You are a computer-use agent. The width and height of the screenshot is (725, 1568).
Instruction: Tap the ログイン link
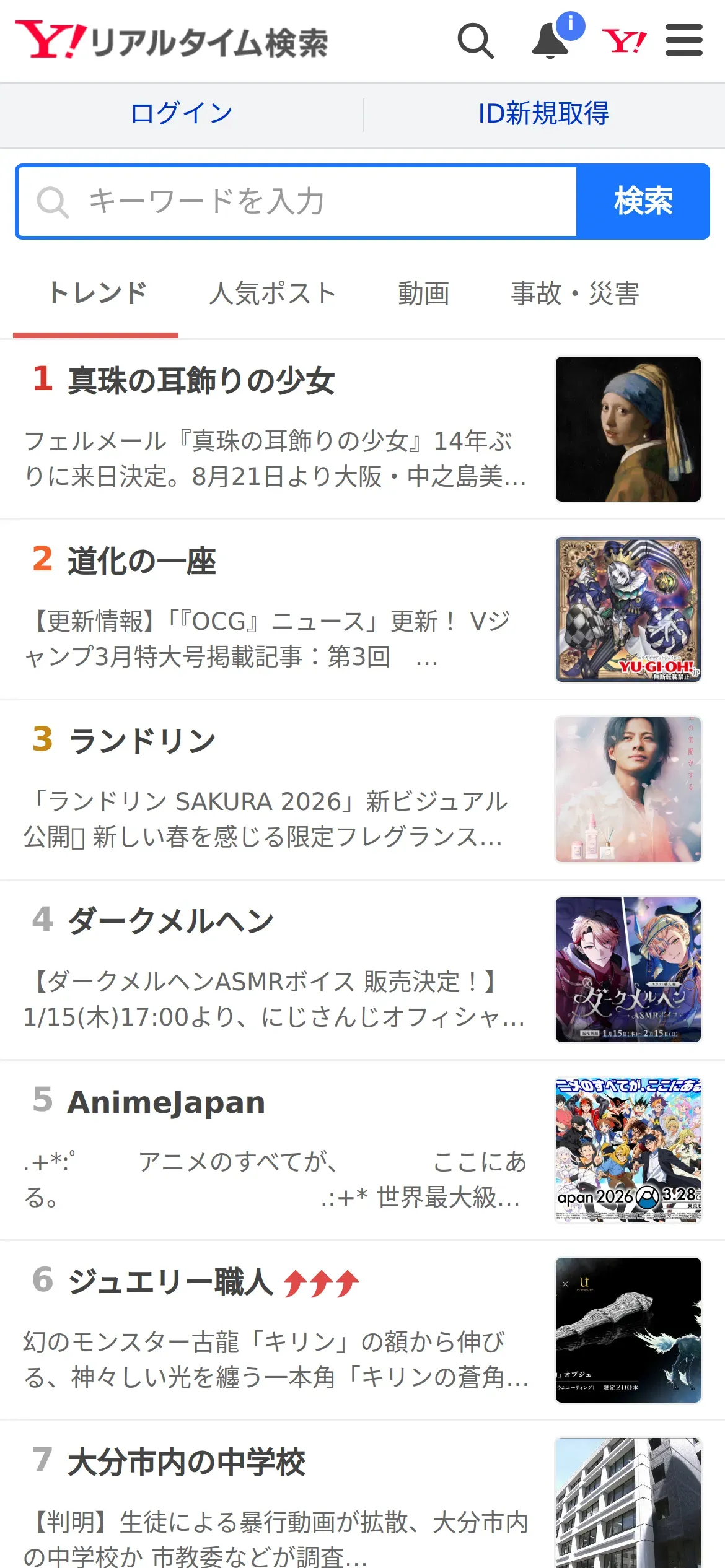click(x=182, y=114)
